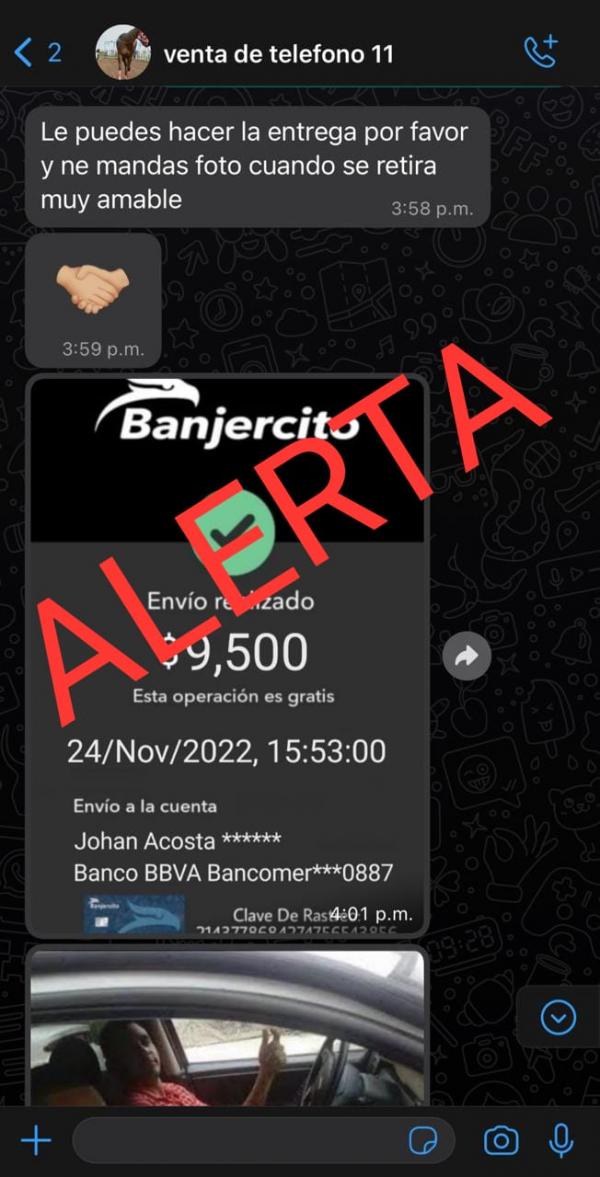The image size is (600, 1177).
Task: Open contact info for venta de telefono 11
Action: (x=278, y=54)
